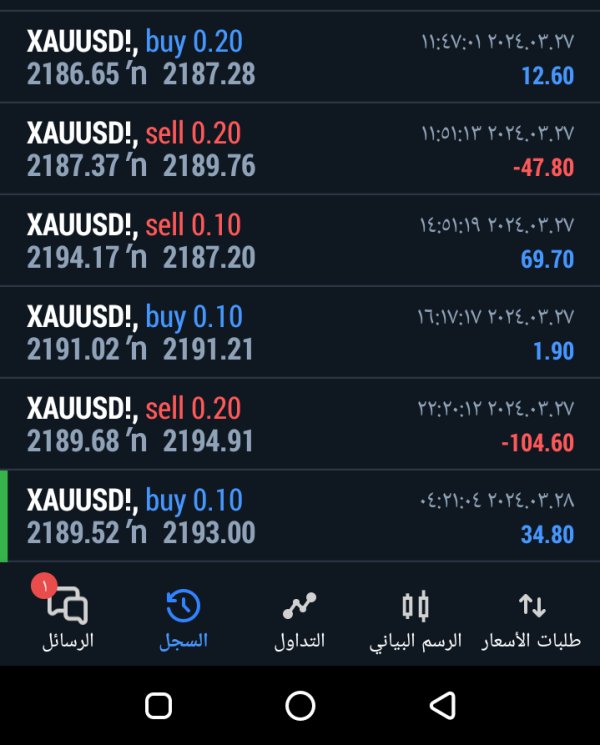Open XAUUSD sell 0.10 trade with 69.70 profit
600x745 pixels.
[300, 241]
